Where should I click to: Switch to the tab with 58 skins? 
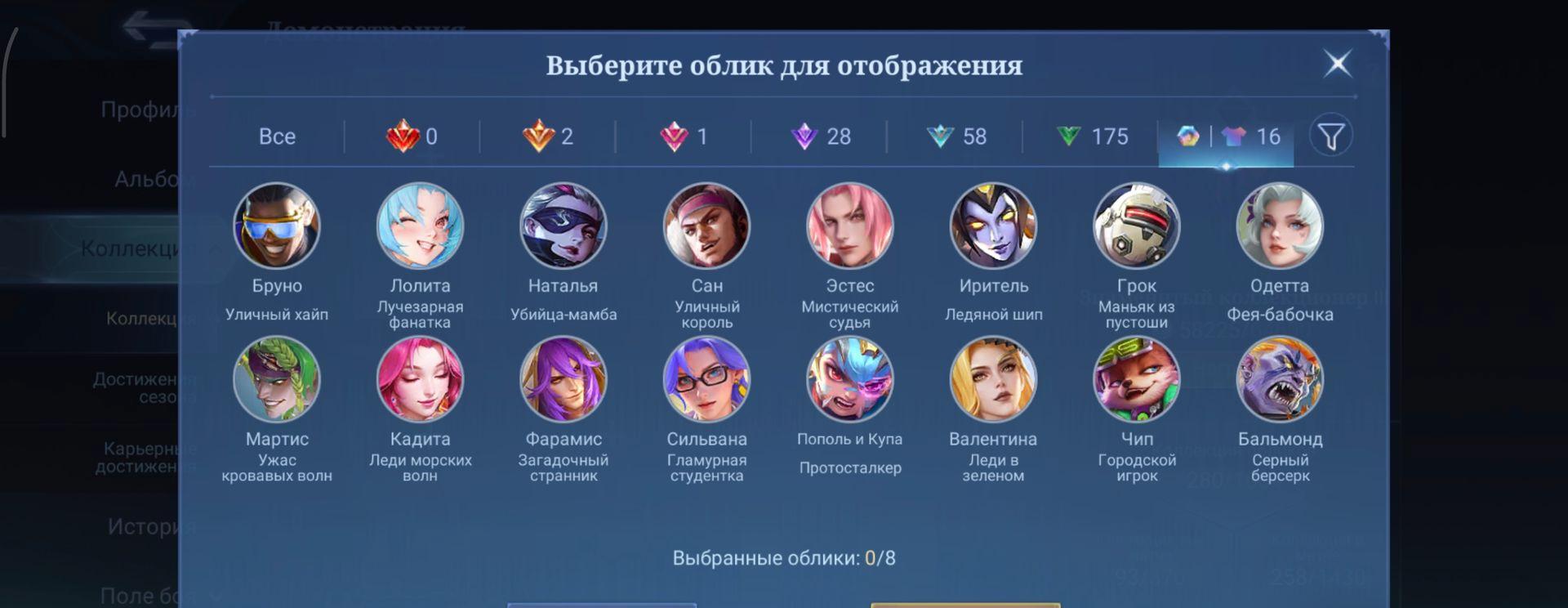[957, 136]
